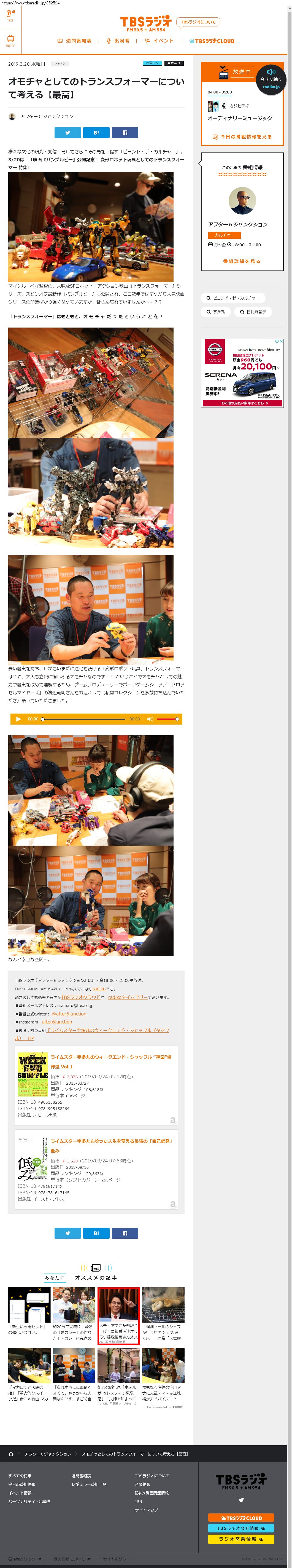The image size is (292, 1568).
Task: Open 番組詳細を見る link
Action: (242, 261)
